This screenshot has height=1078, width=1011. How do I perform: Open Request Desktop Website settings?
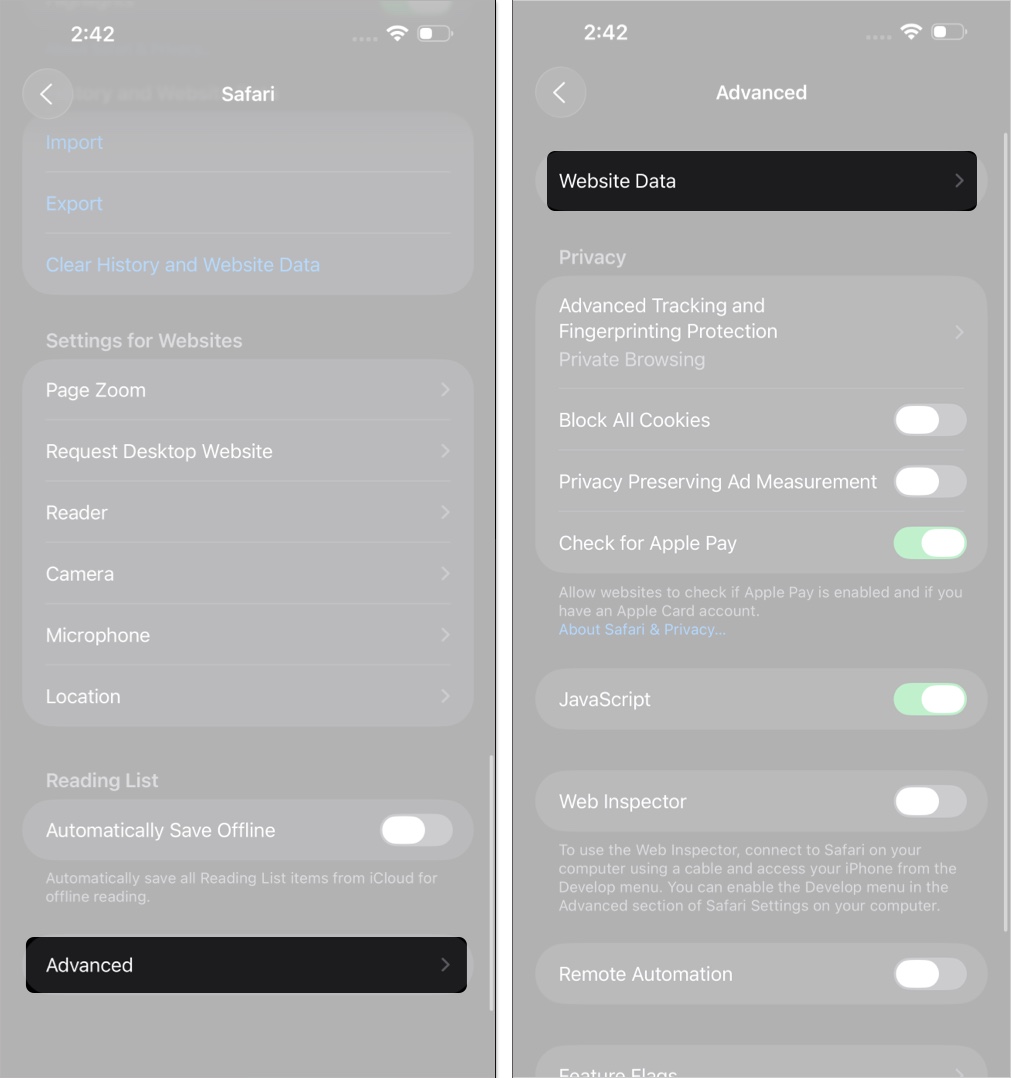click(x=247, y=452)
